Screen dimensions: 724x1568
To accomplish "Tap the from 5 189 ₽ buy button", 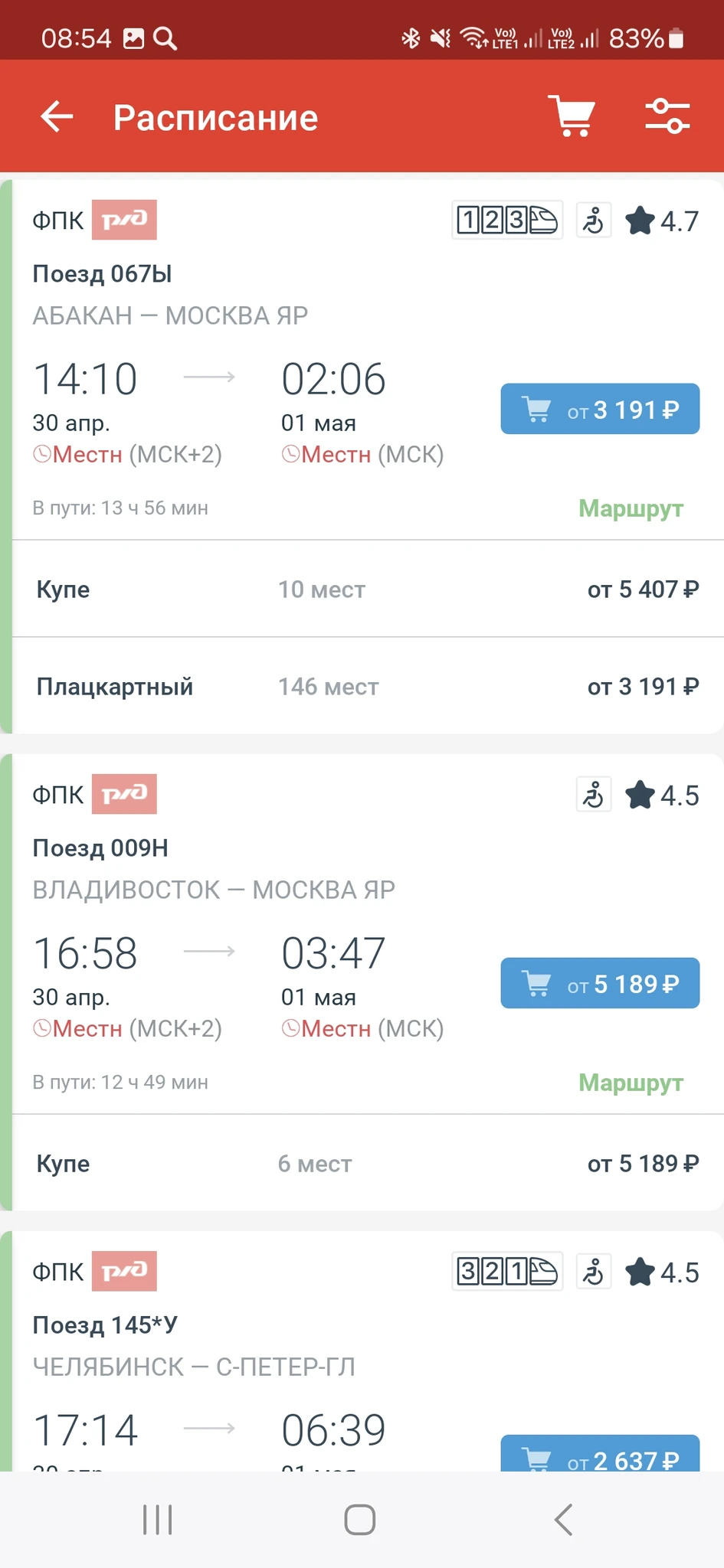I will point(600,983).
